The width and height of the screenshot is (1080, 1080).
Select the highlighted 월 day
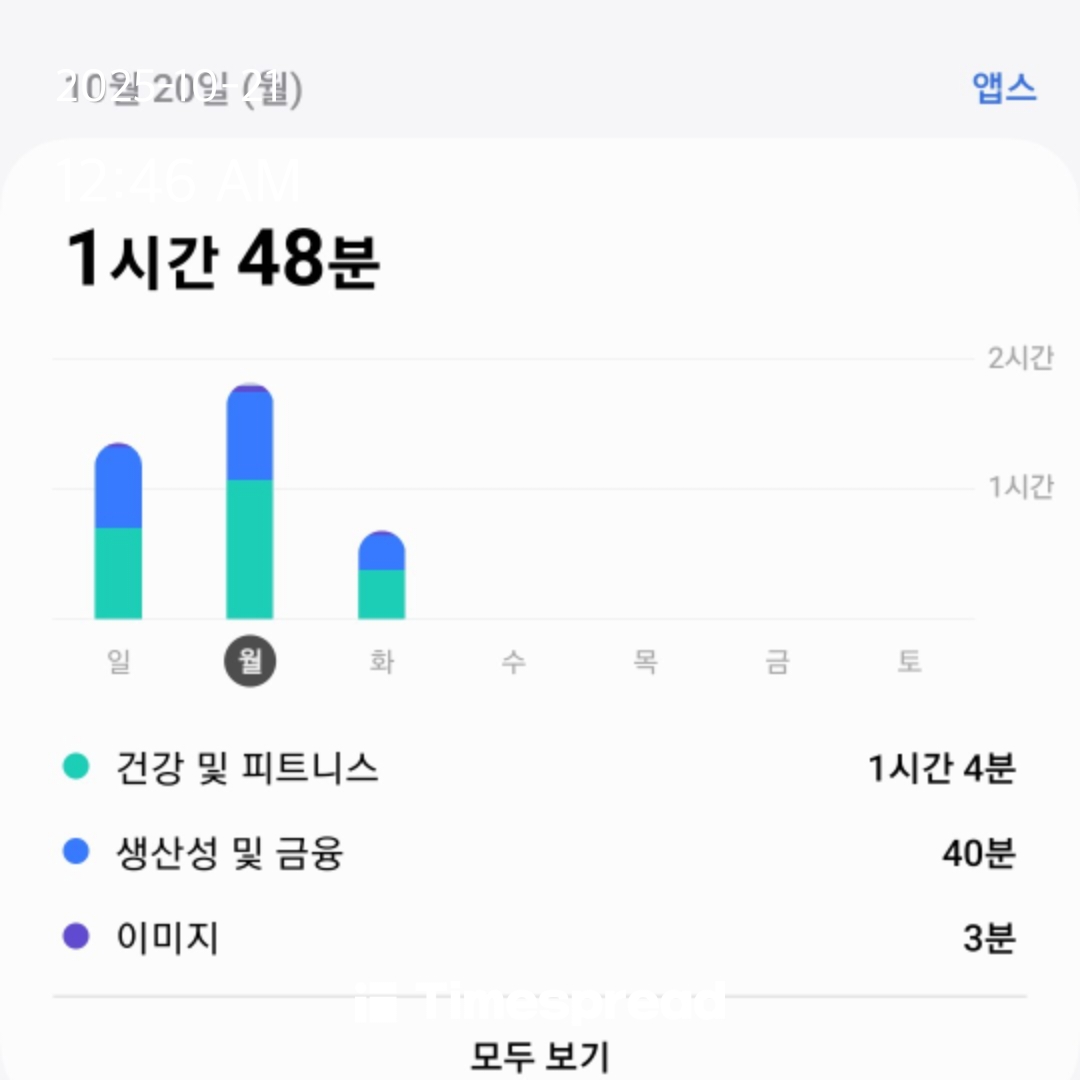pos(250,661)
